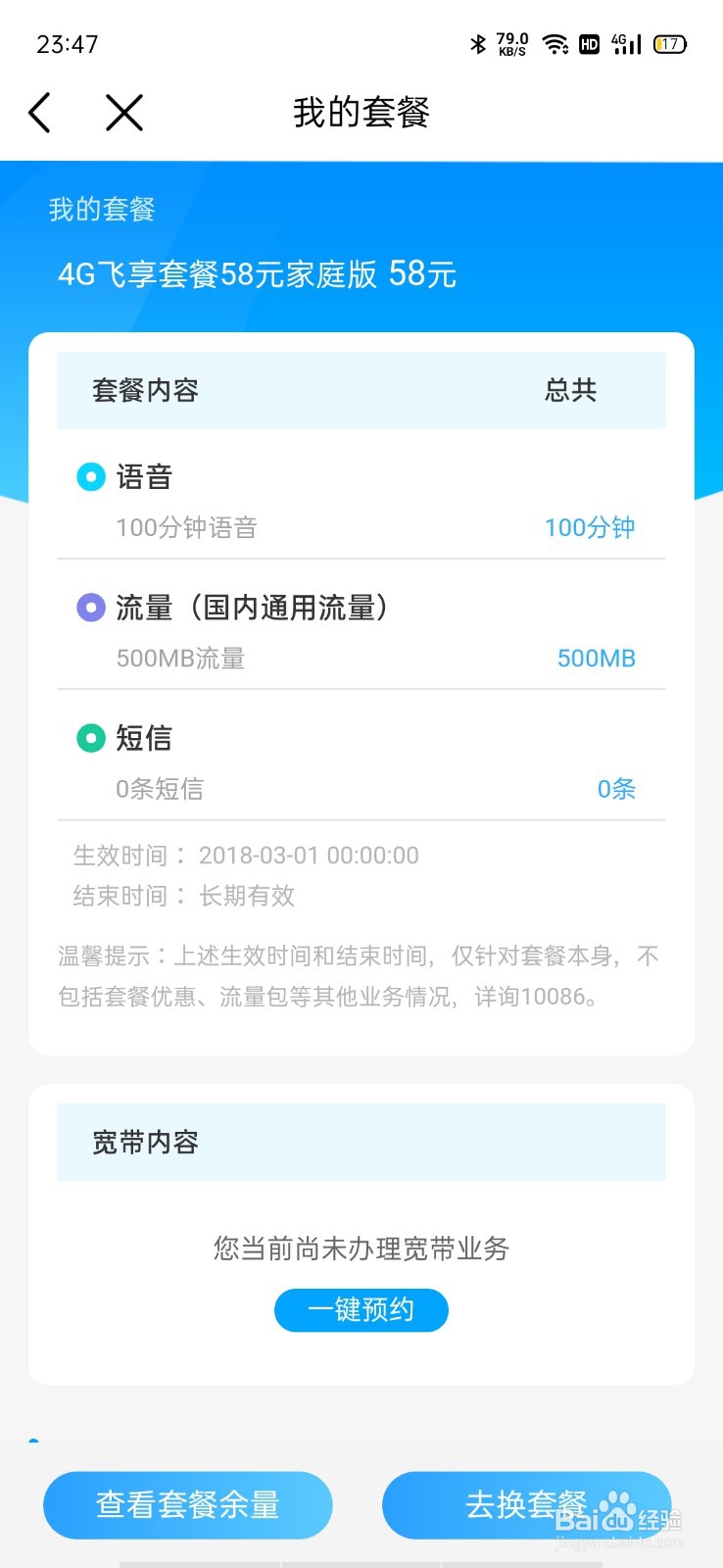Tap the back arrow icon
Viewport: 723px width, 1568px height.
tap(39, 113)
